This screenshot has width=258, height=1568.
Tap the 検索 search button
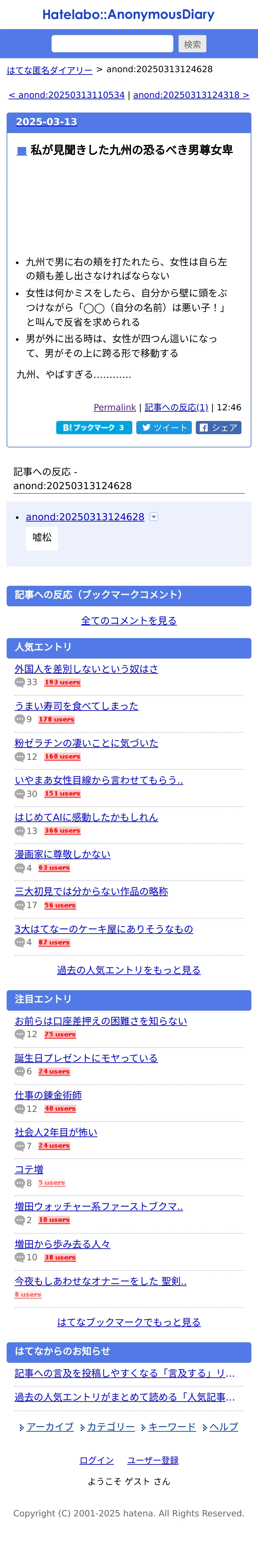192,44
